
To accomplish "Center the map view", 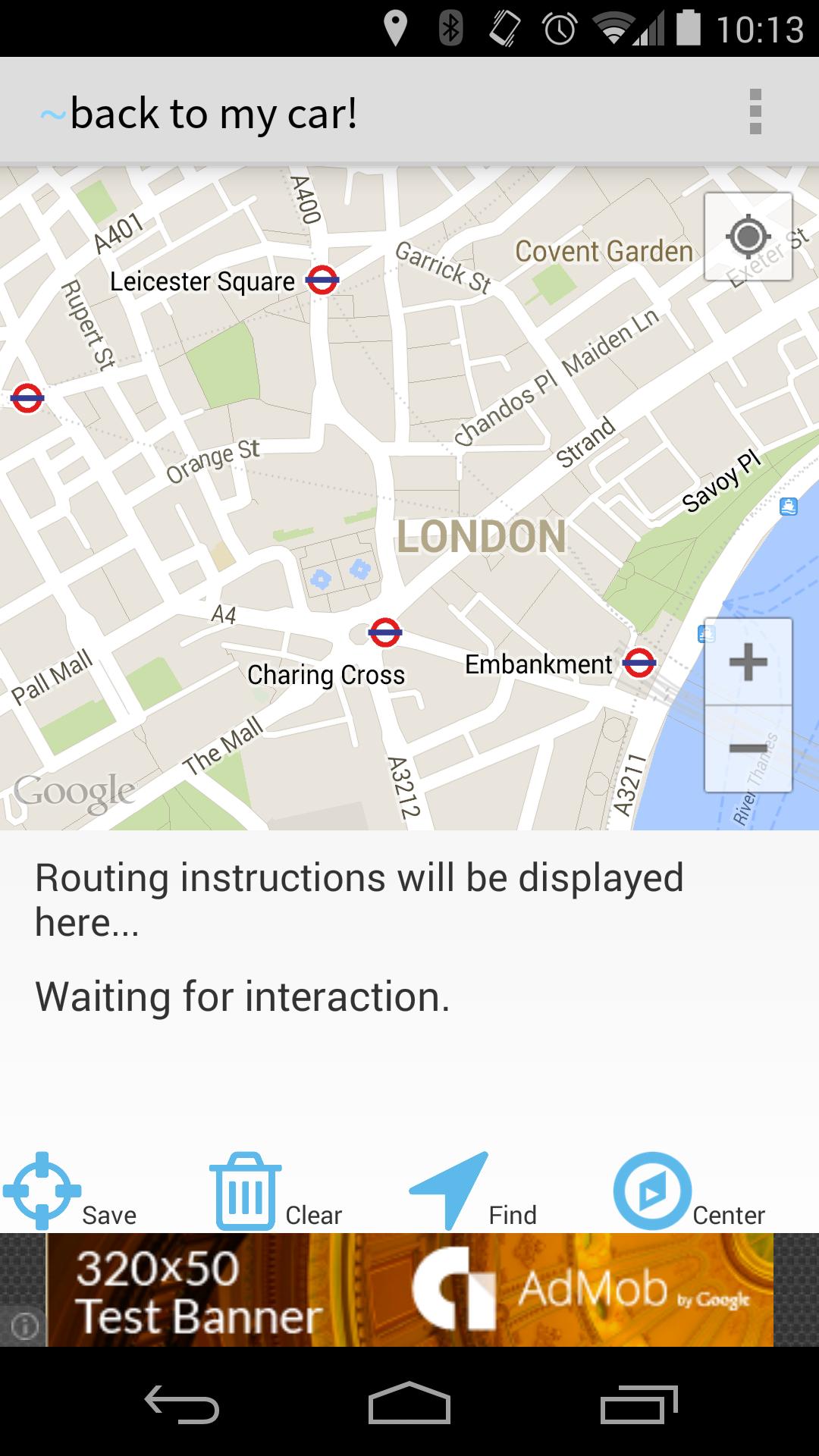I will pyautogui.click(x=686, y=1192).
